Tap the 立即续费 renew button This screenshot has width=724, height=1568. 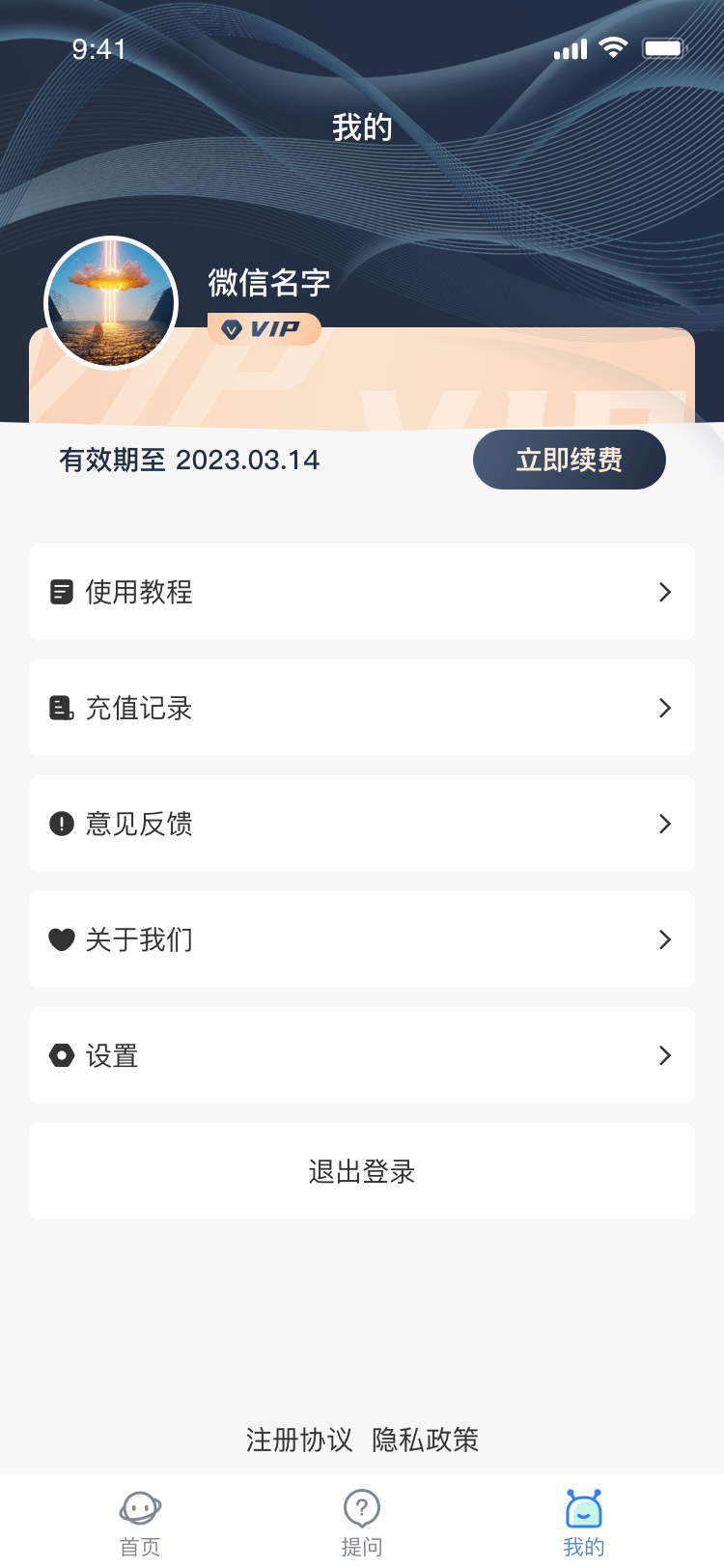coord(569,460)
